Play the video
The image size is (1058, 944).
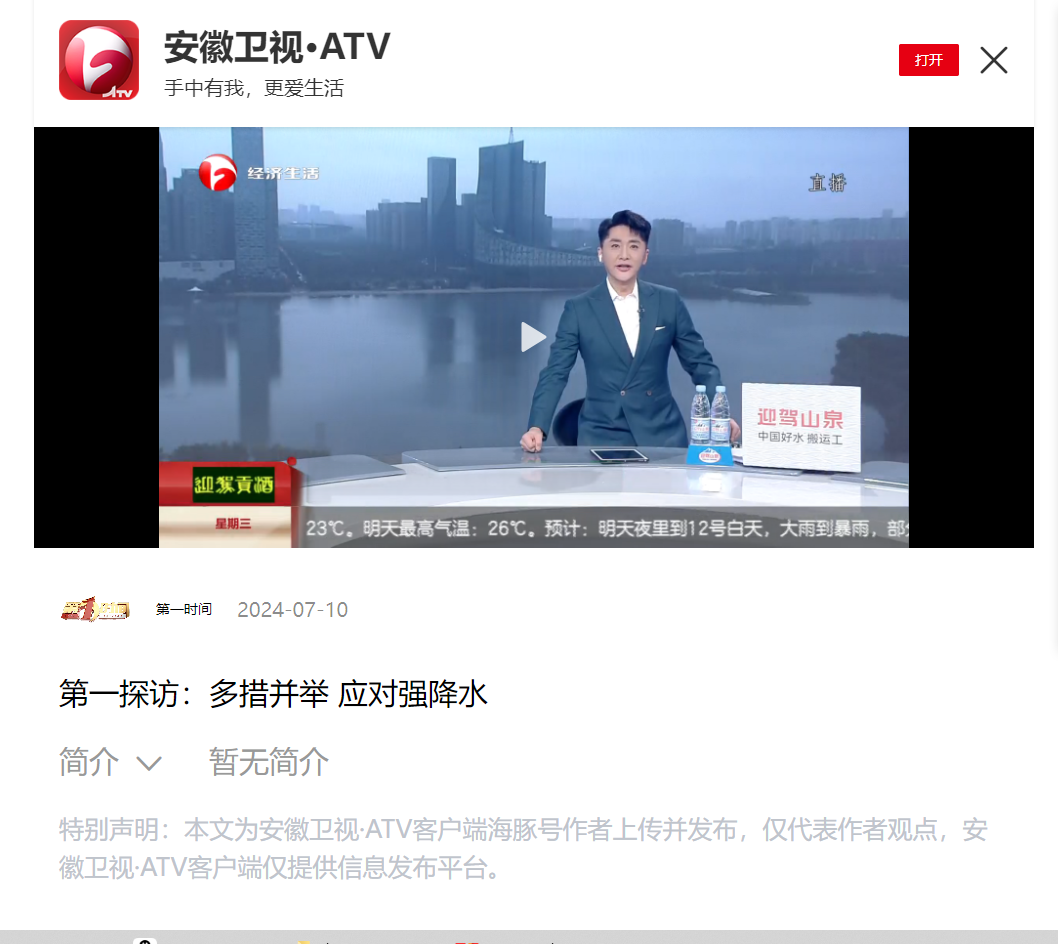pyautogui.click(x=533, y=337)
